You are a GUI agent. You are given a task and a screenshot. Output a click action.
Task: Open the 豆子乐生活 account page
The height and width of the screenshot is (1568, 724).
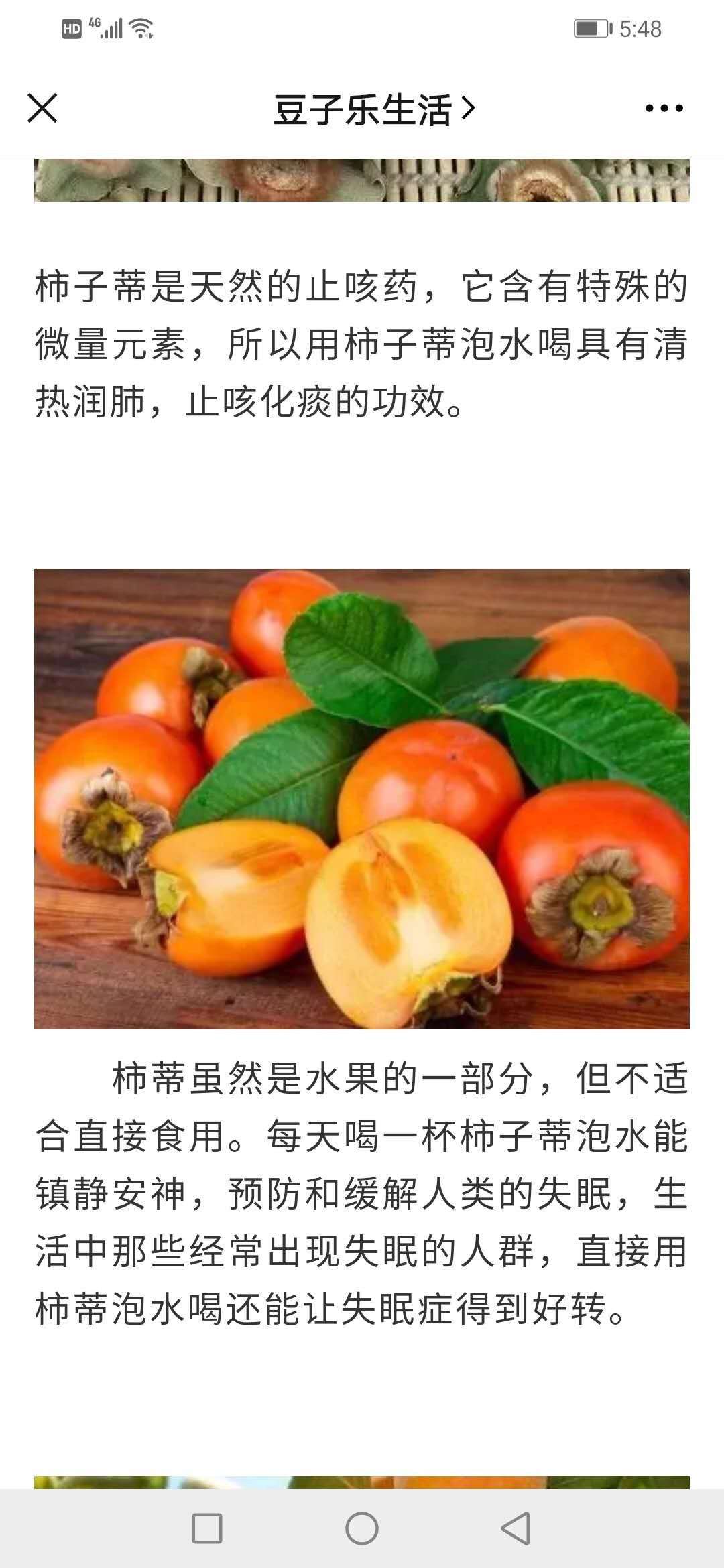373,109
